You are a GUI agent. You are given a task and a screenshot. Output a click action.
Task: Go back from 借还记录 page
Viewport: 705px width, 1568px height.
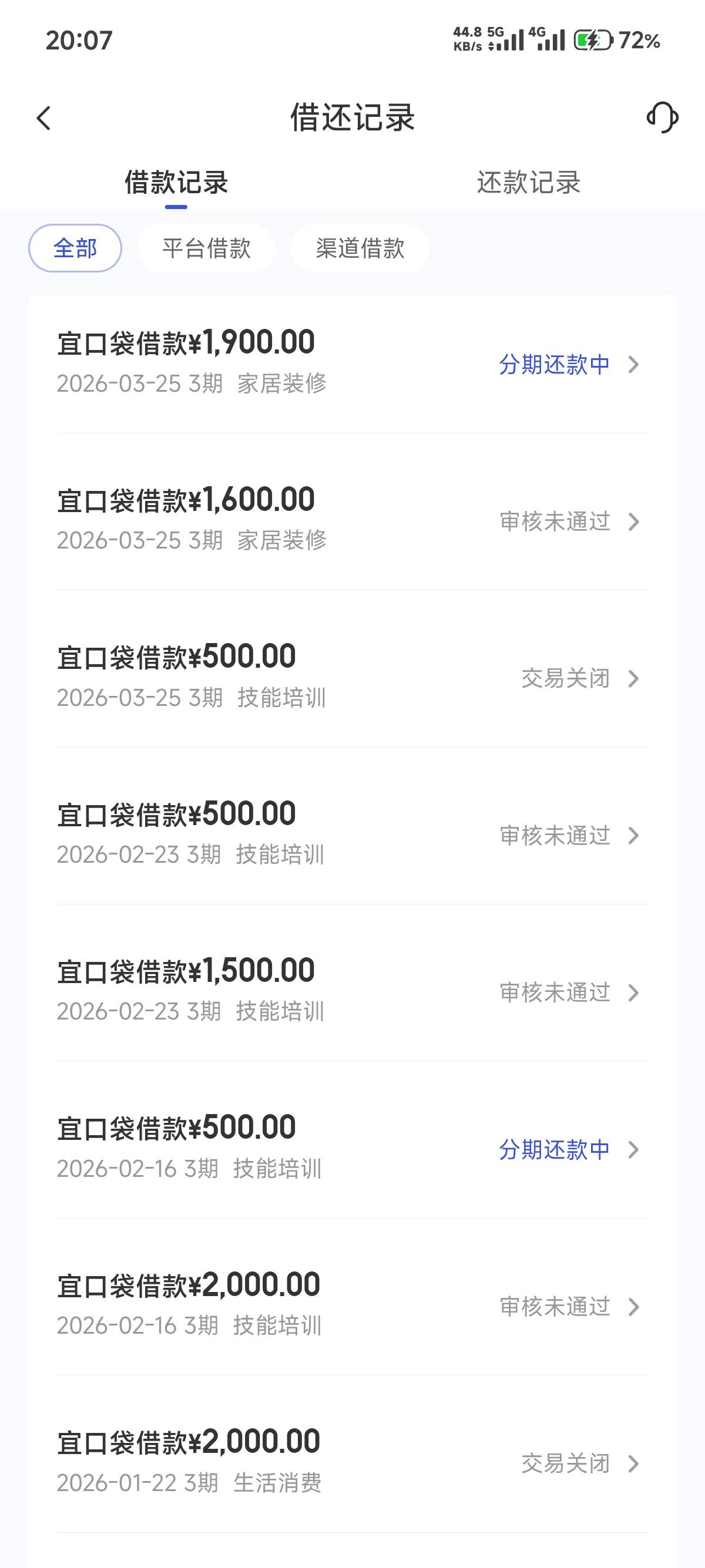click(x=44, y=118)
